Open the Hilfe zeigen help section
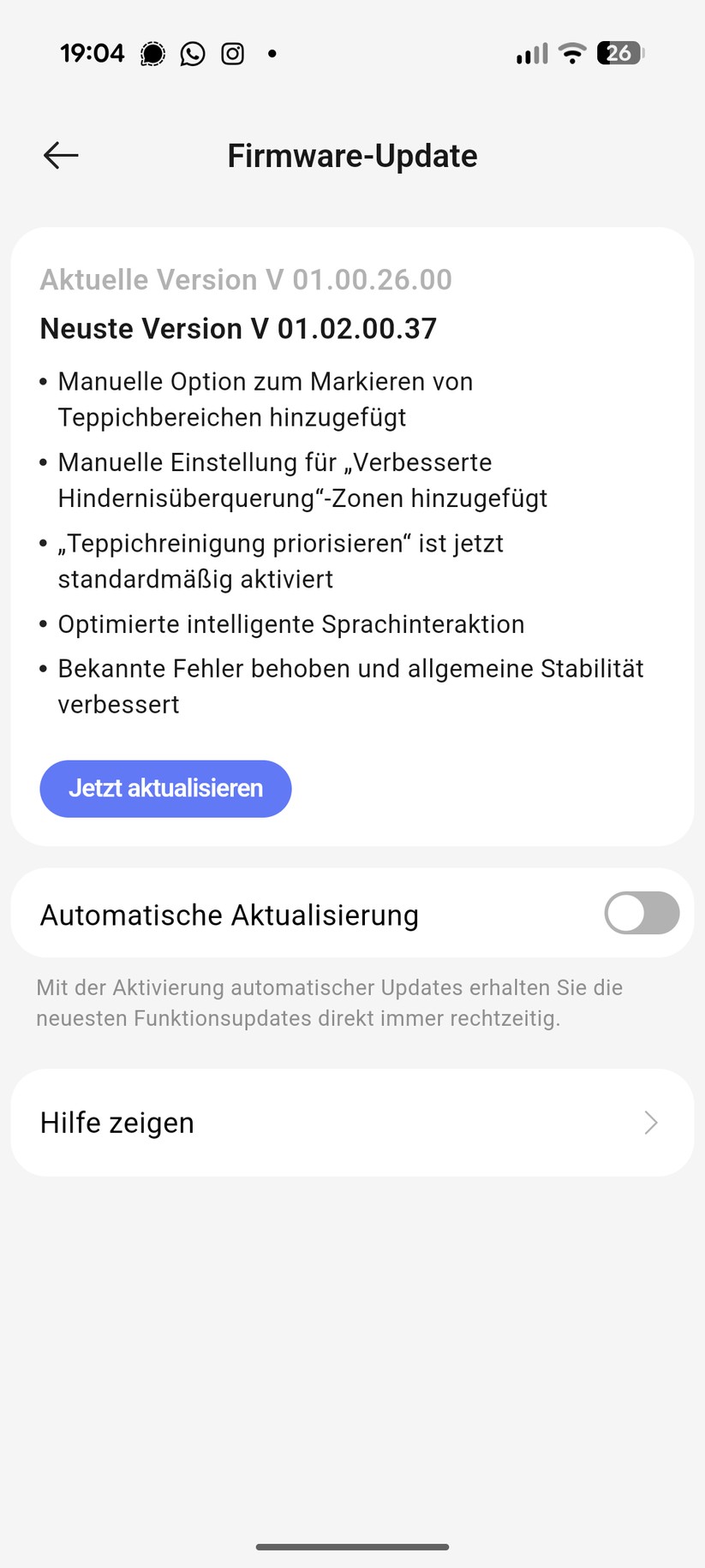 pos(117,1122)
